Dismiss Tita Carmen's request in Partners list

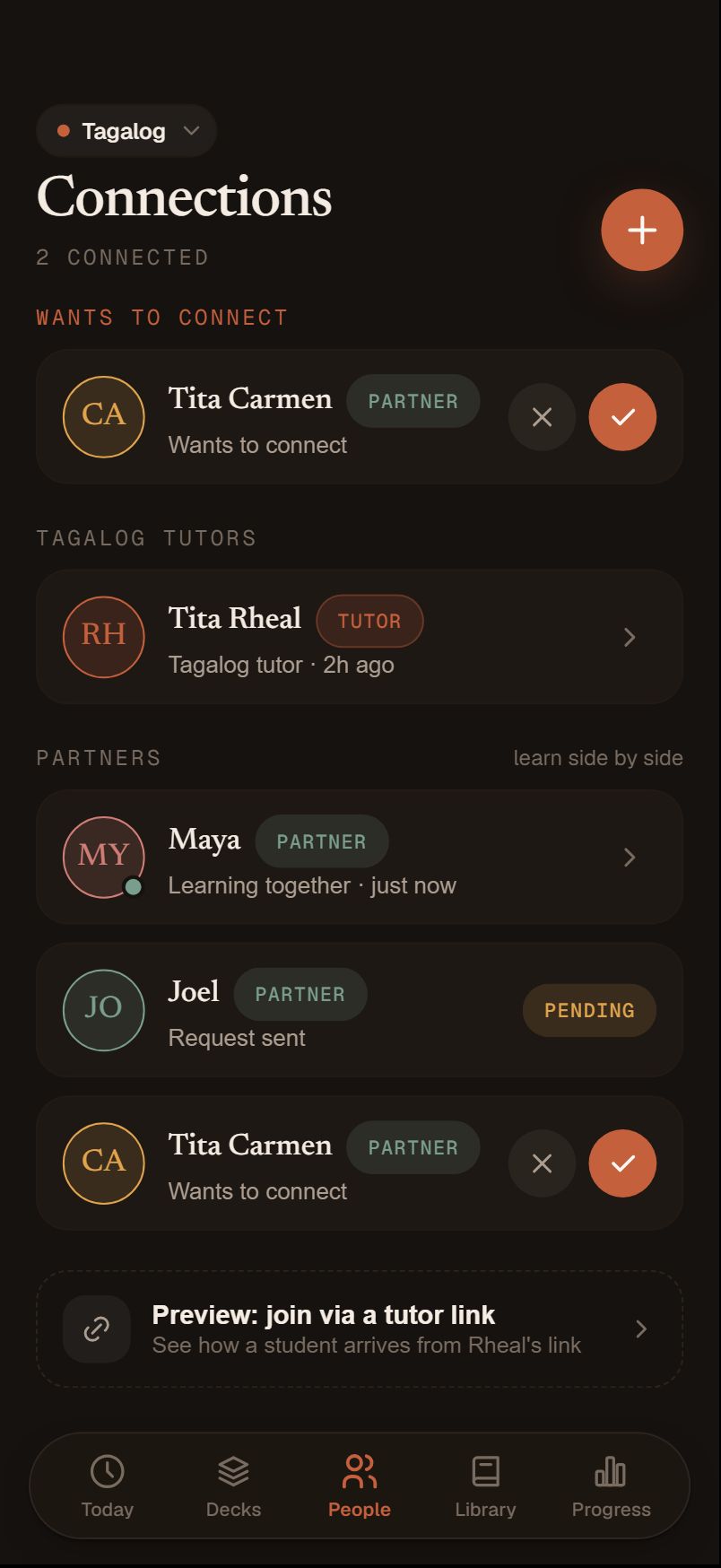point(542,1163)
